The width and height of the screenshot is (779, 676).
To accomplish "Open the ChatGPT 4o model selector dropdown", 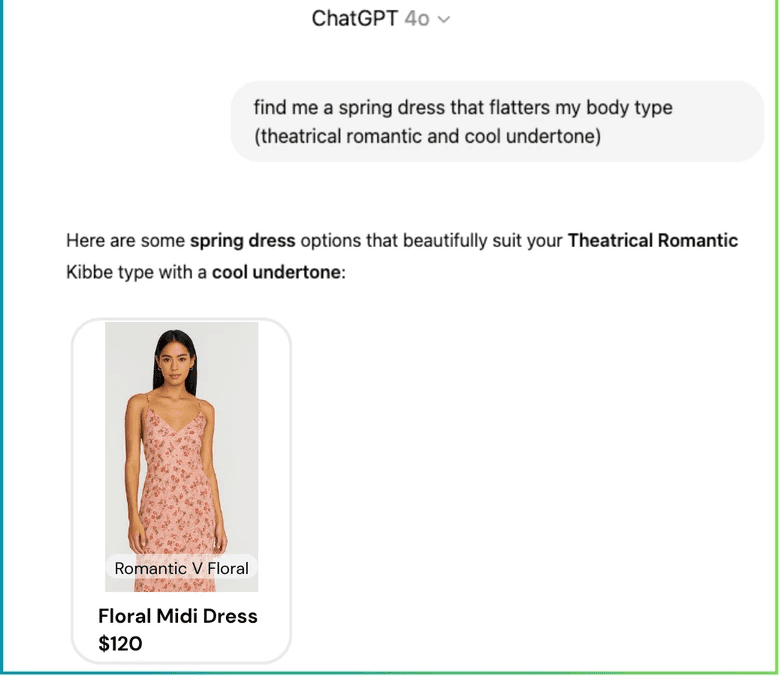I will click(381, 19).
